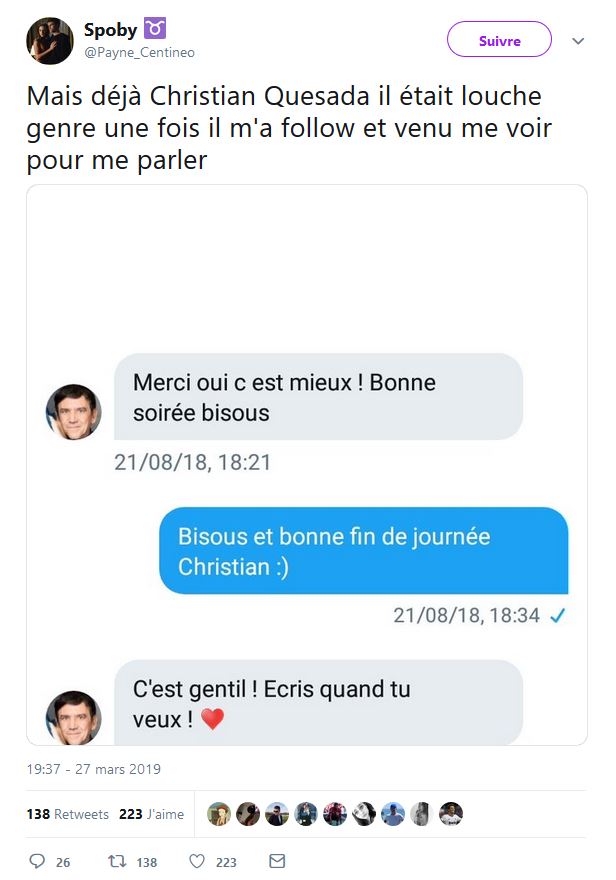Retweet this tweet
Image resolution: width=616 pixels, height=880 pixels.
pyautogui.click(x=117, y=861)
